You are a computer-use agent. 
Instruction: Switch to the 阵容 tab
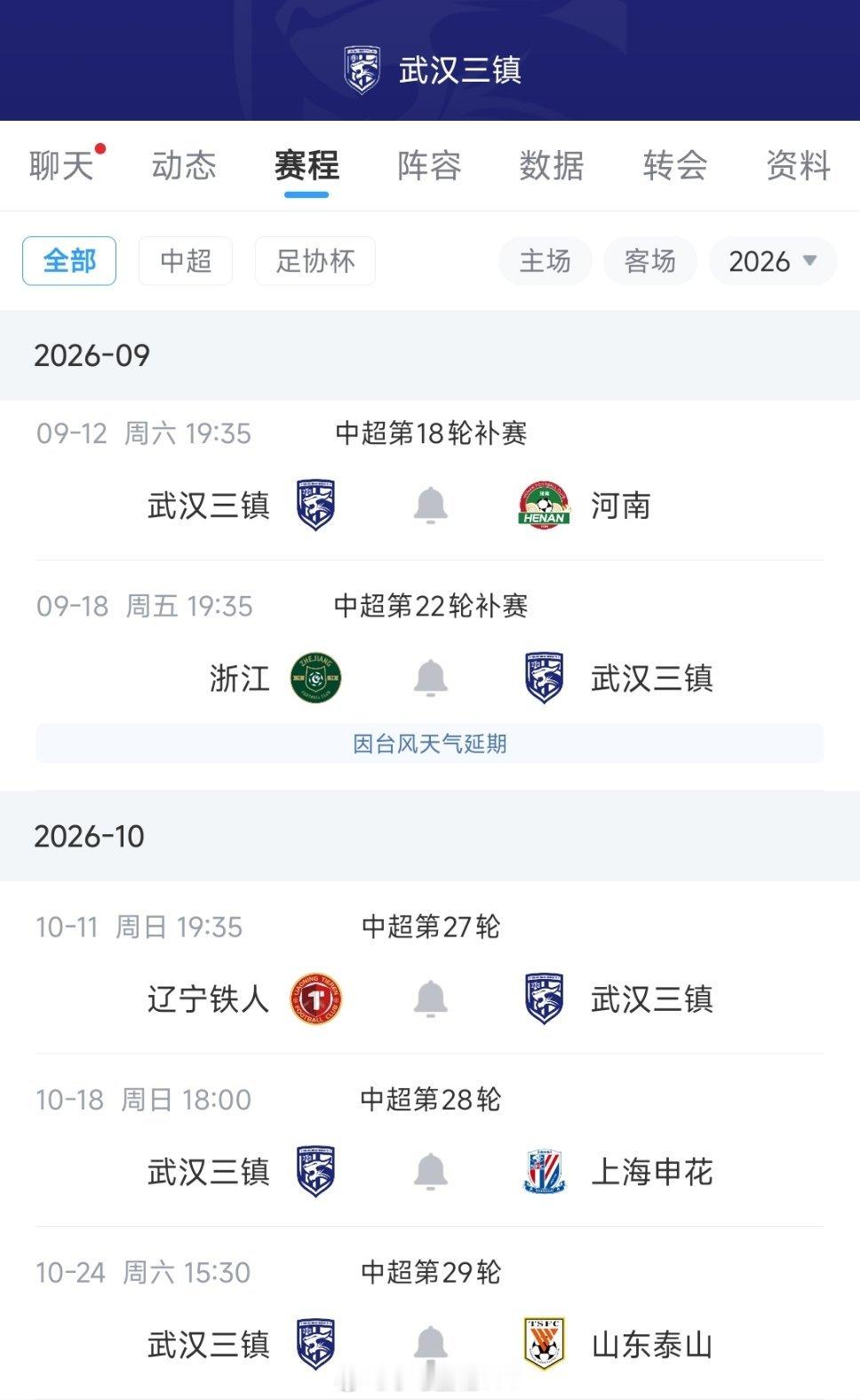coord(429,166)
